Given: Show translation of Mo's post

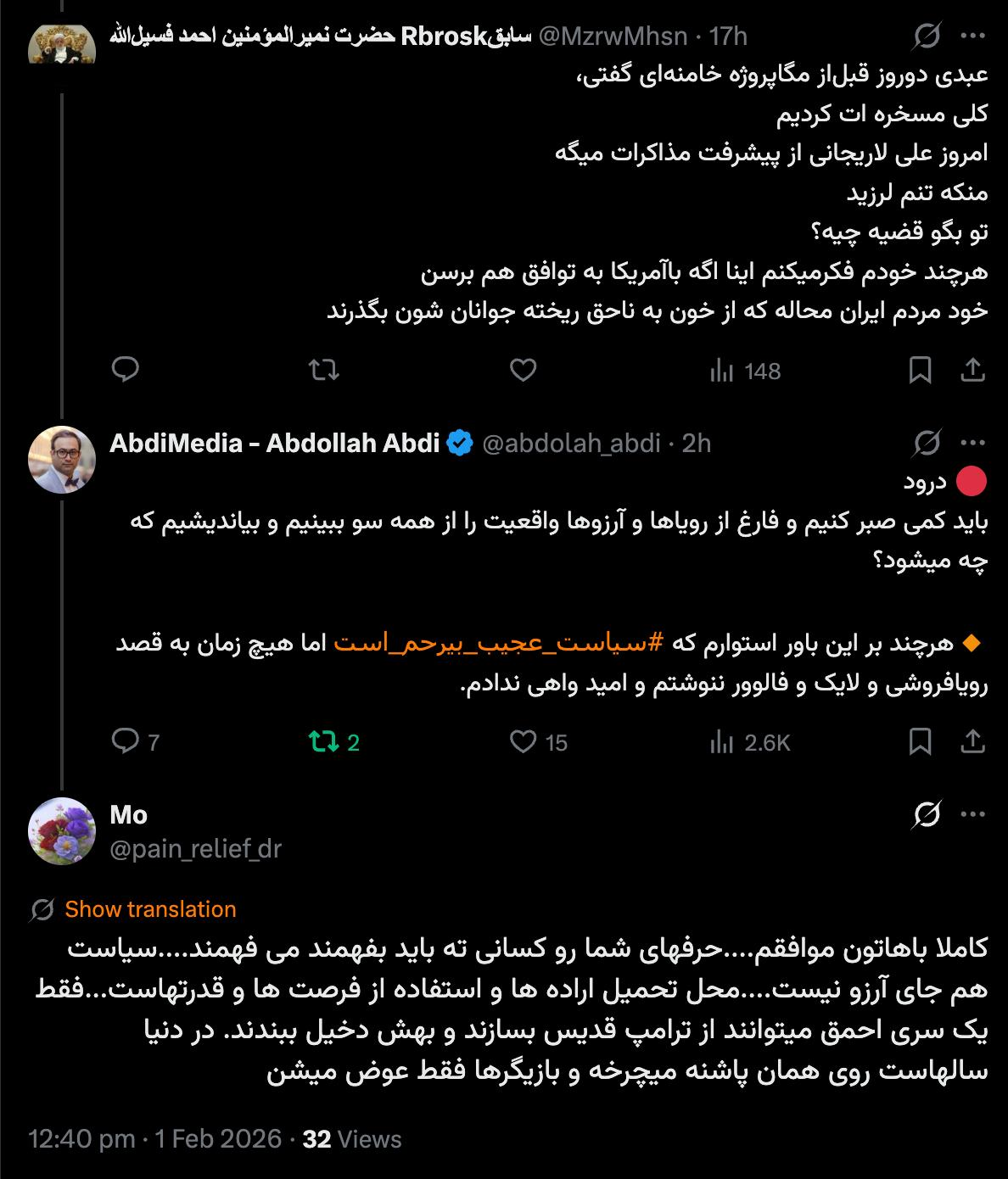Looking at the screenshot, I should [150, 909].
